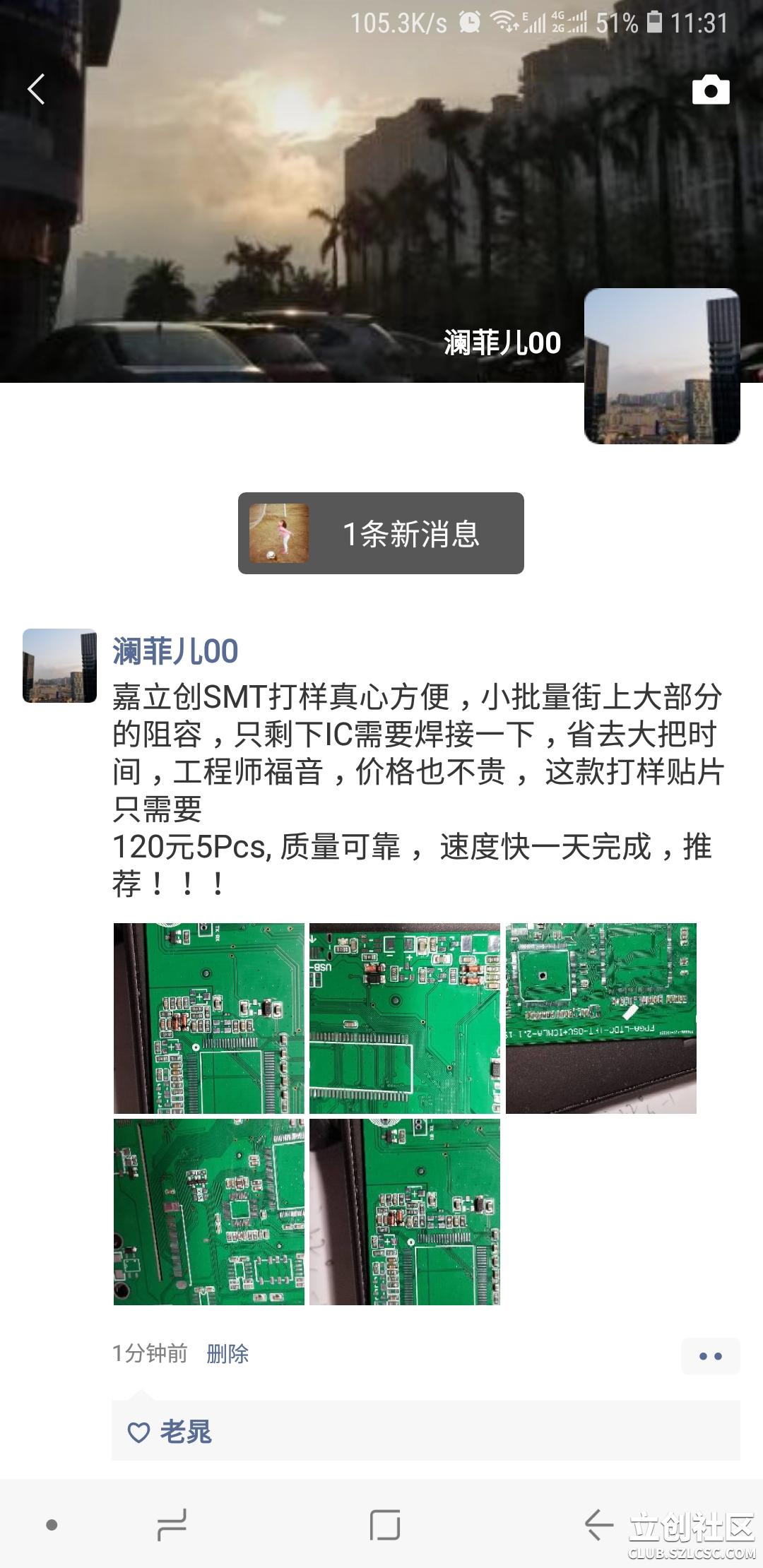Screen dimensions: 763x1568
Task: Open 老晁's profile from the likes list
Action: pyautogui.click(x=186, y=1432)
